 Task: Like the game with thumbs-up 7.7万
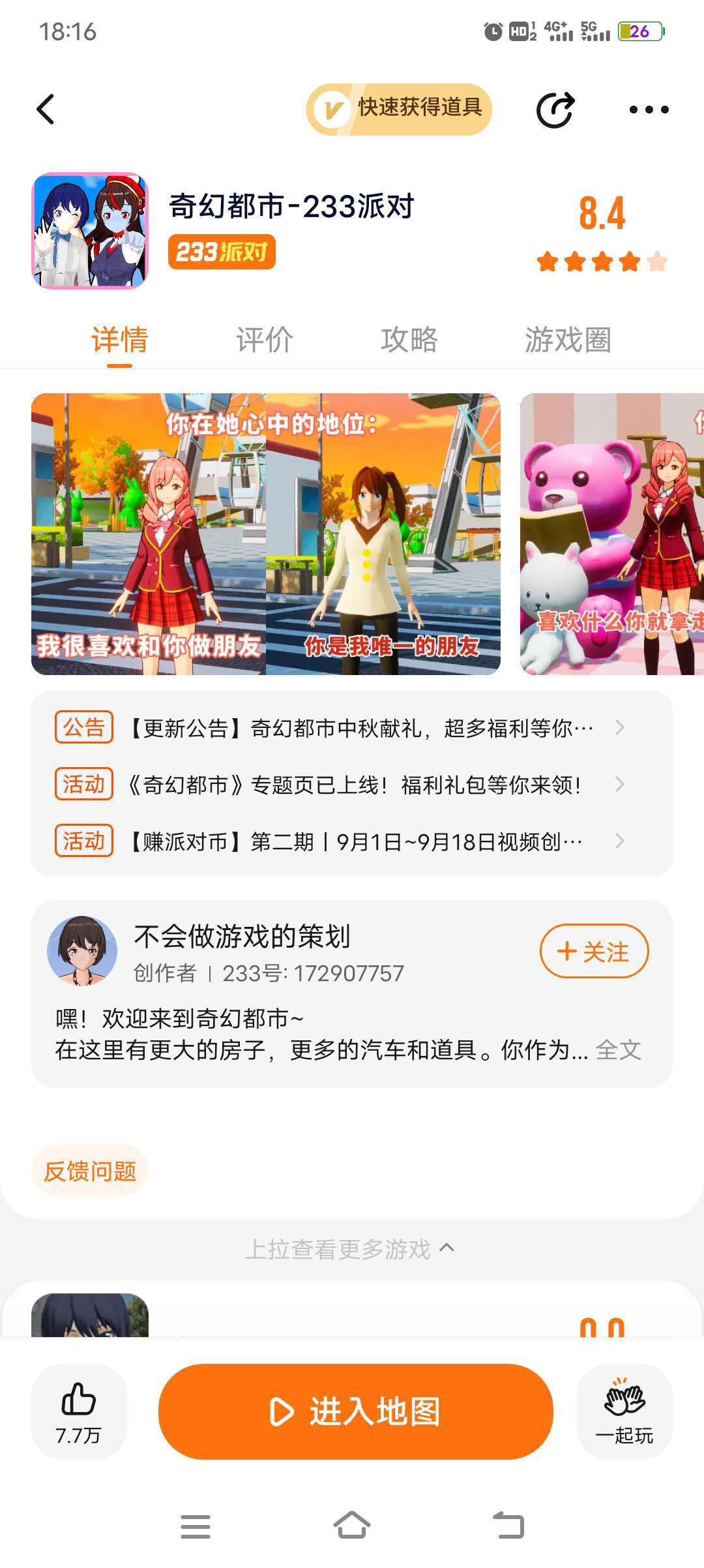point(79,1411)
